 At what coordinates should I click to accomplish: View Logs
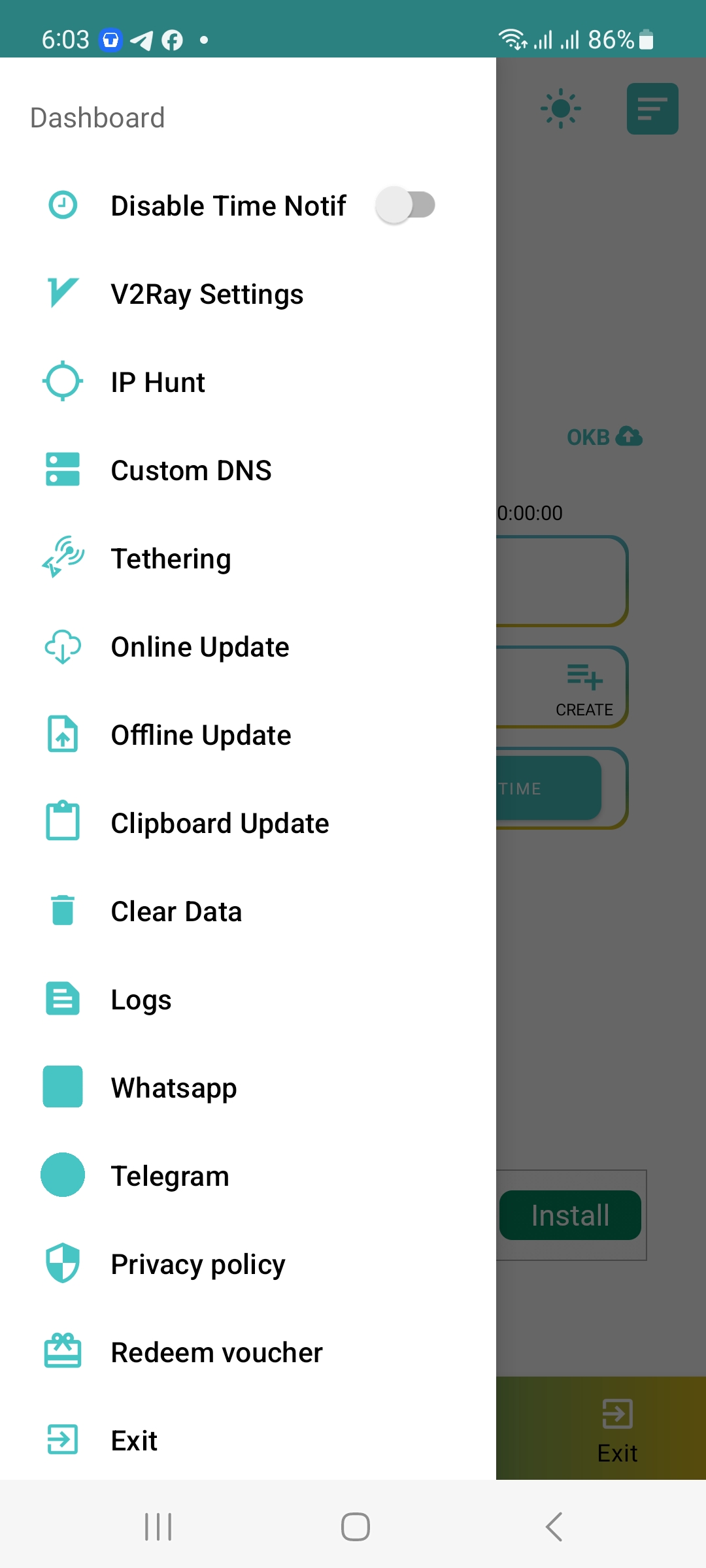(141, 1000)
